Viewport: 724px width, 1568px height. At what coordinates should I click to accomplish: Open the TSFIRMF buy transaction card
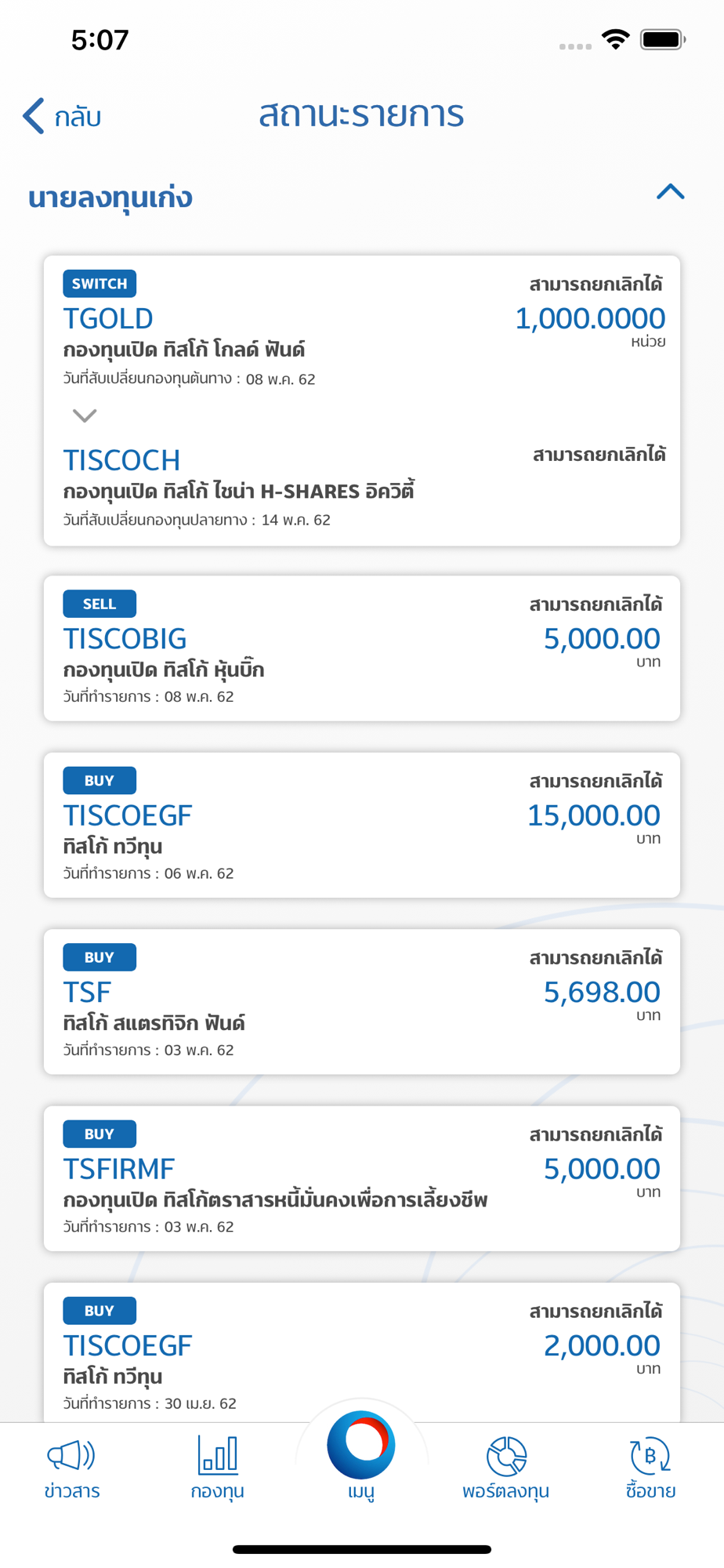(x=362, y=1178)
